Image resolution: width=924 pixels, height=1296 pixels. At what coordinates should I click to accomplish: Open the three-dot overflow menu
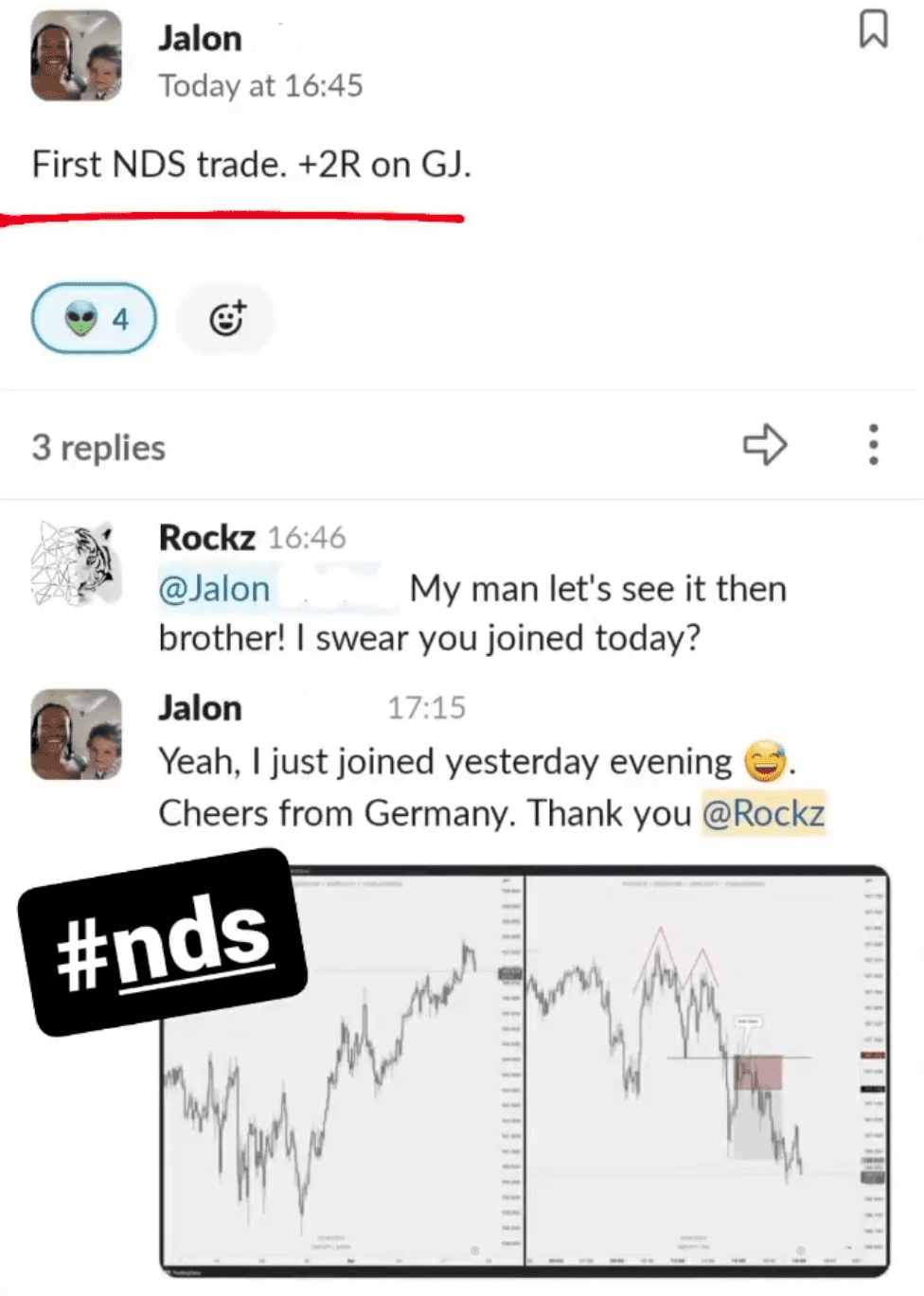873,444
